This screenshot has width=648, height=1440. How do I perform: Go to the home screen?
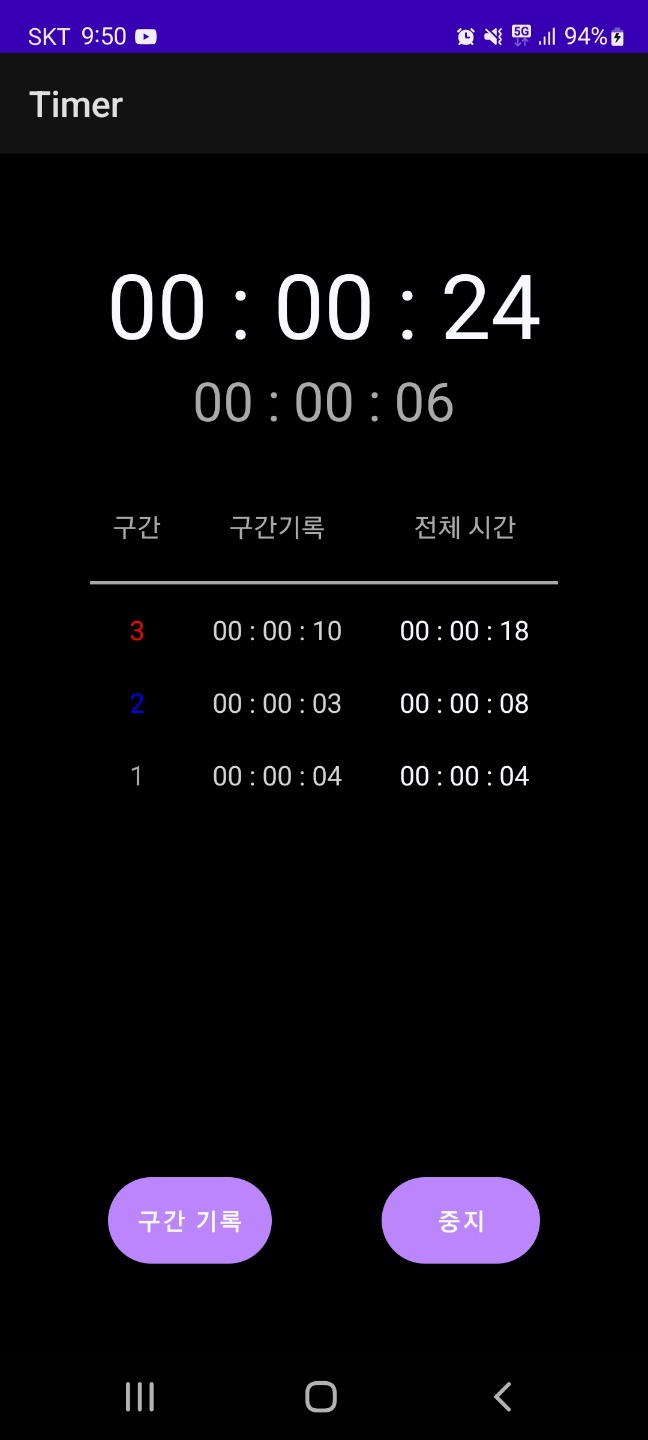[x=321, y=1397]
